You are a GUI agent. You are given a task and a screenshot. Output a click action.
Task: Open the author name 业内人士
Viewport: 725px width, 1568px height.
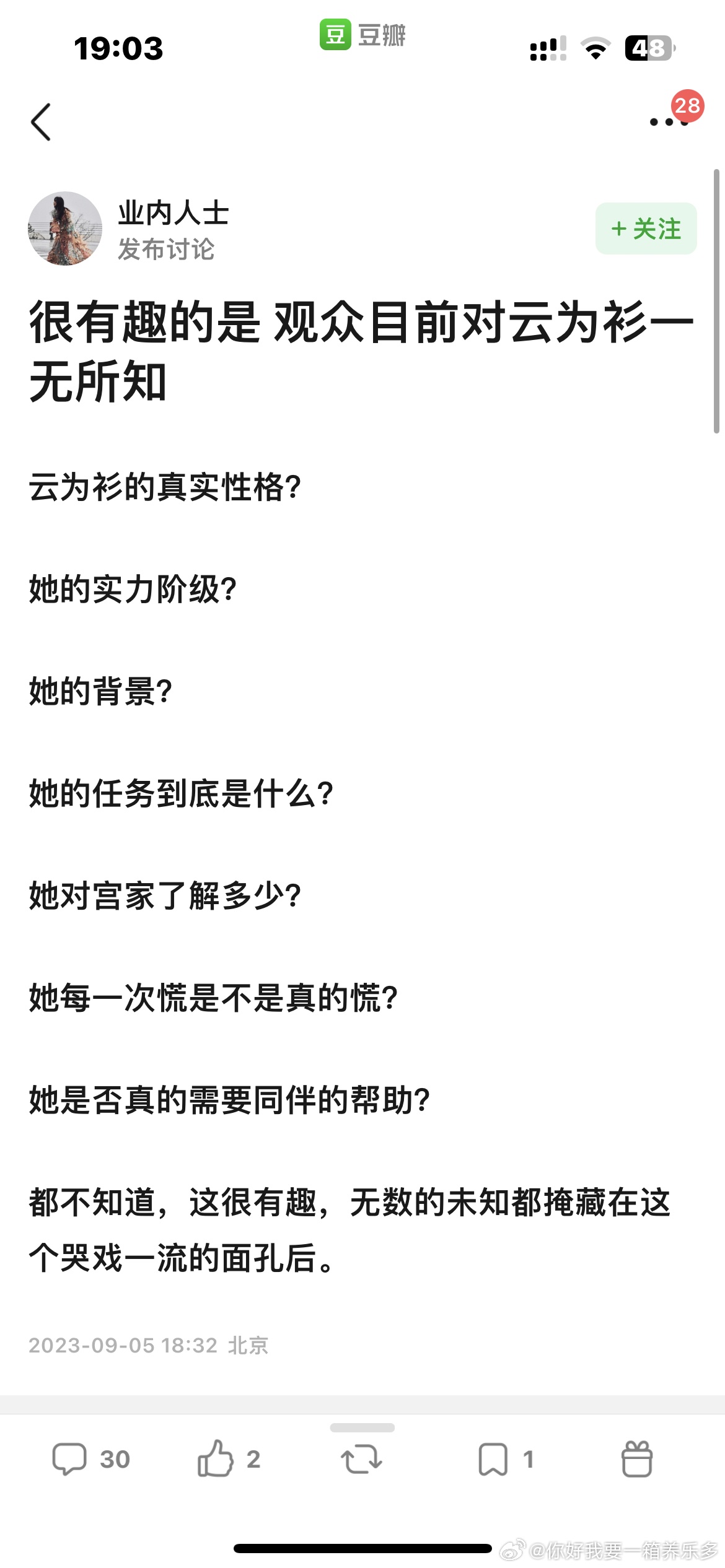pyautogui.click(x=174, y=213)
